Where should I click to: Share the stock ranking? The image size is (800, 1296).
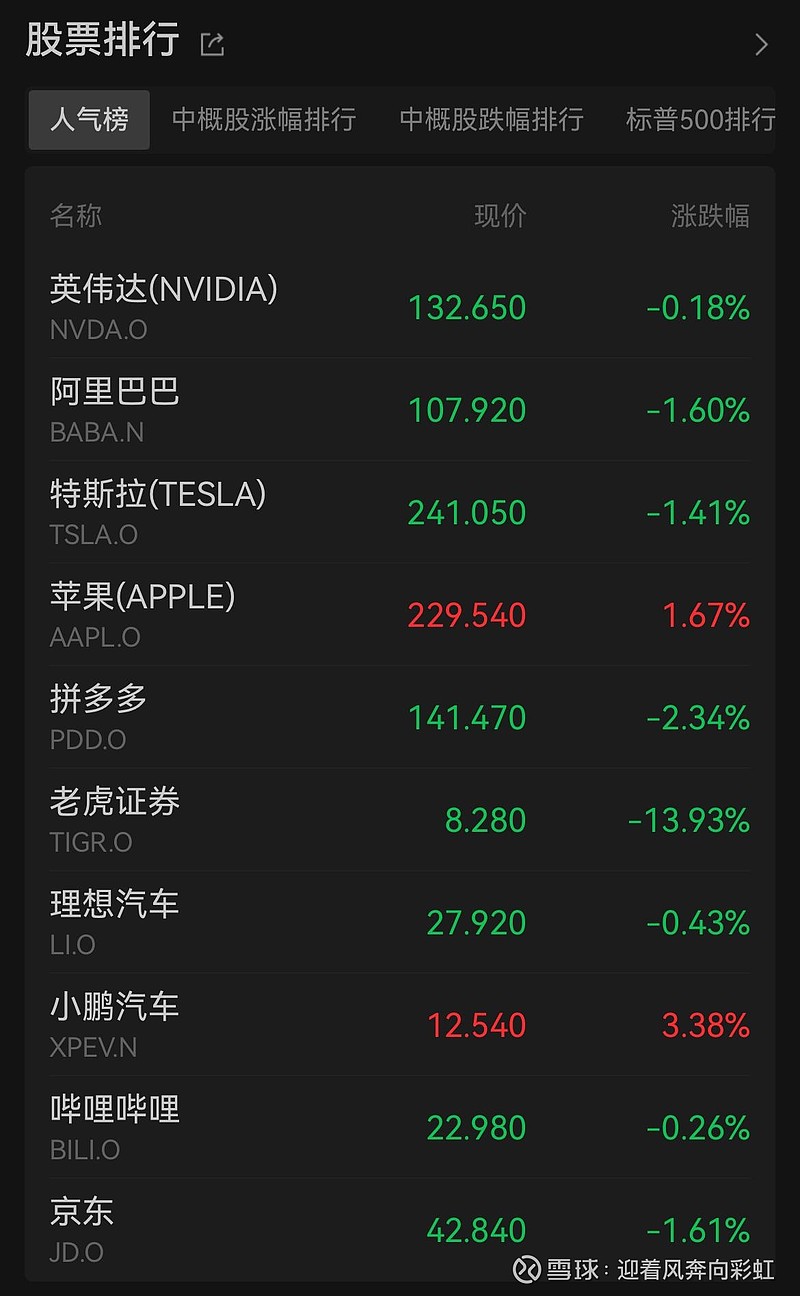[x=212, y=43]
